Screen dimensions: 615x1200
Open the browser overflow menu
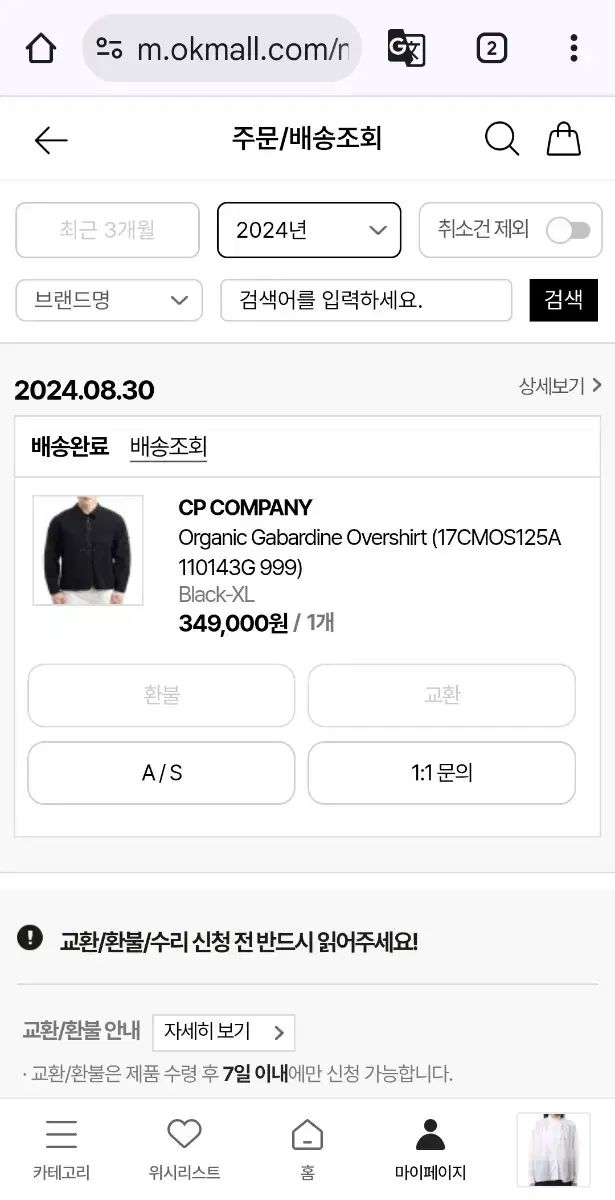coord(573,48)
